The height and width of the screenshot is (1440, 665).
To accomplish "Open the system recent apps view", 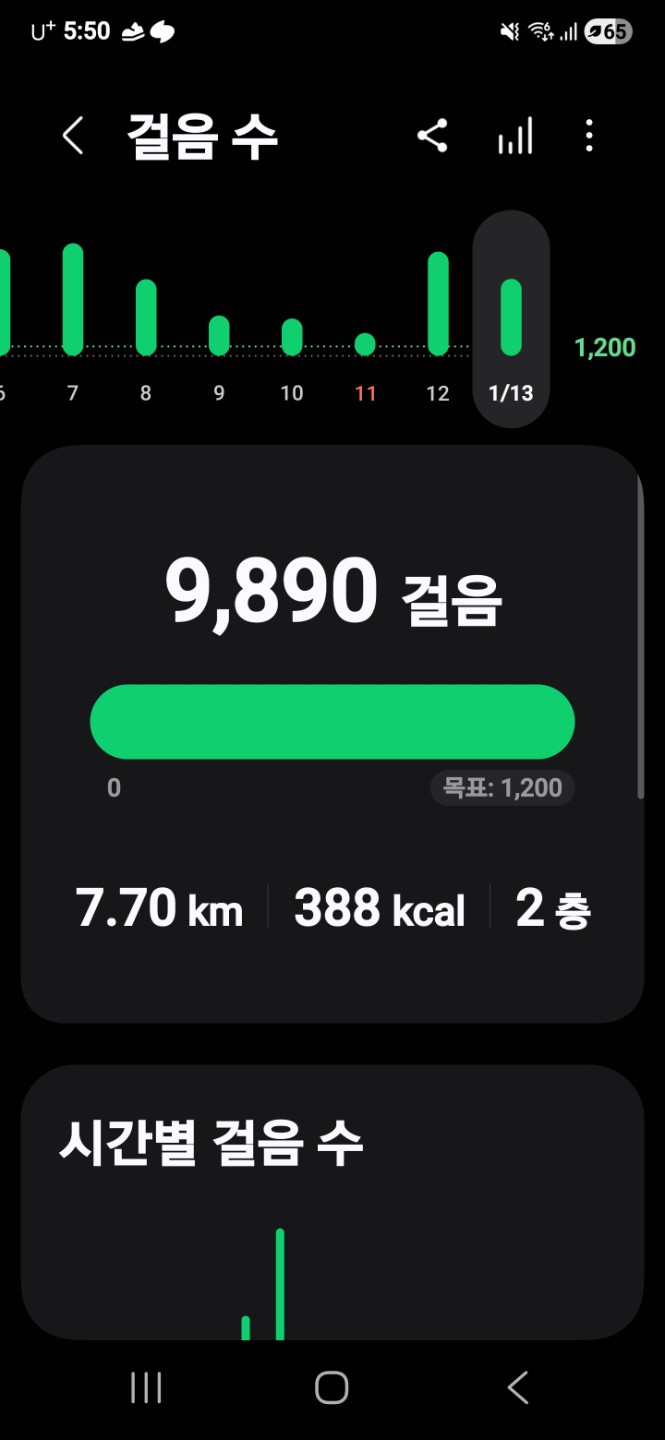I will click(x=146, y=1387).
